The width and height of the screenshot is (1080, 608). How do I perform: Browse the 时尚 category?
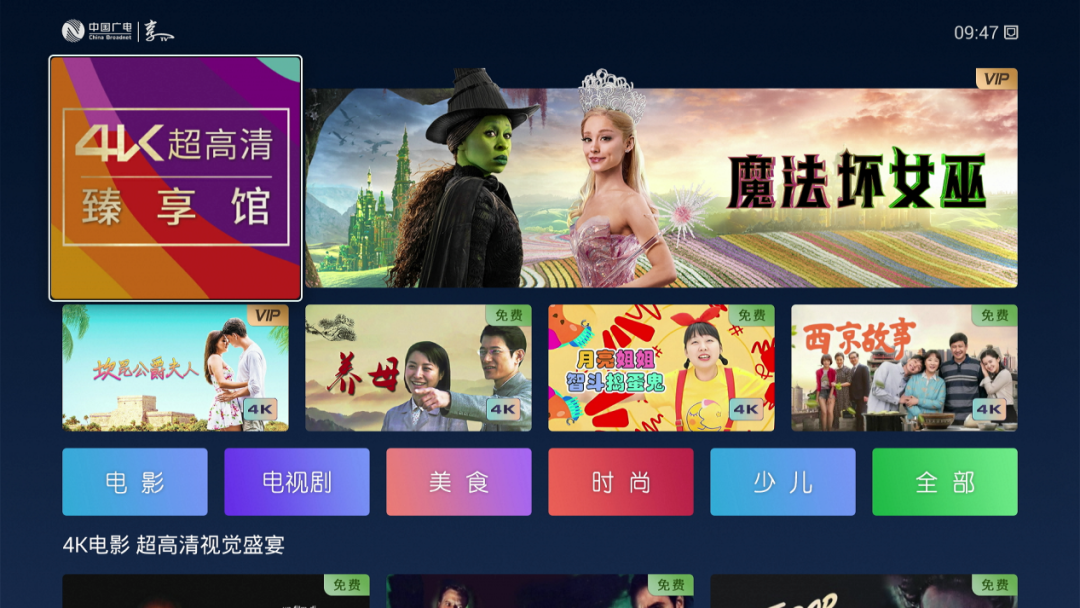[621, 482]
